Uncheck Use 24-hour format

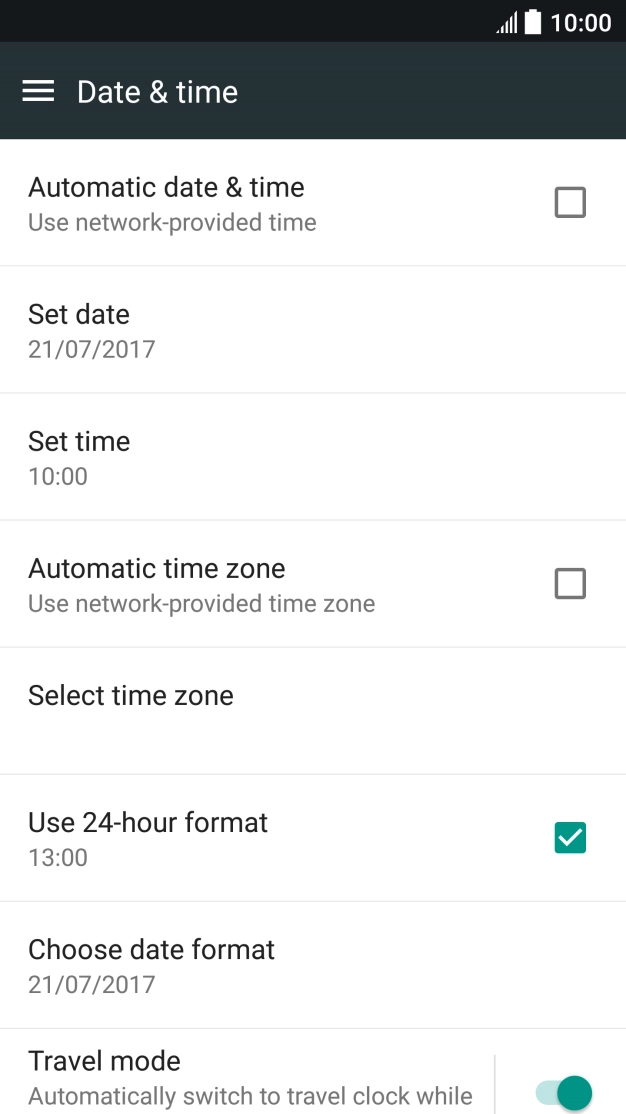coord(570,838)
